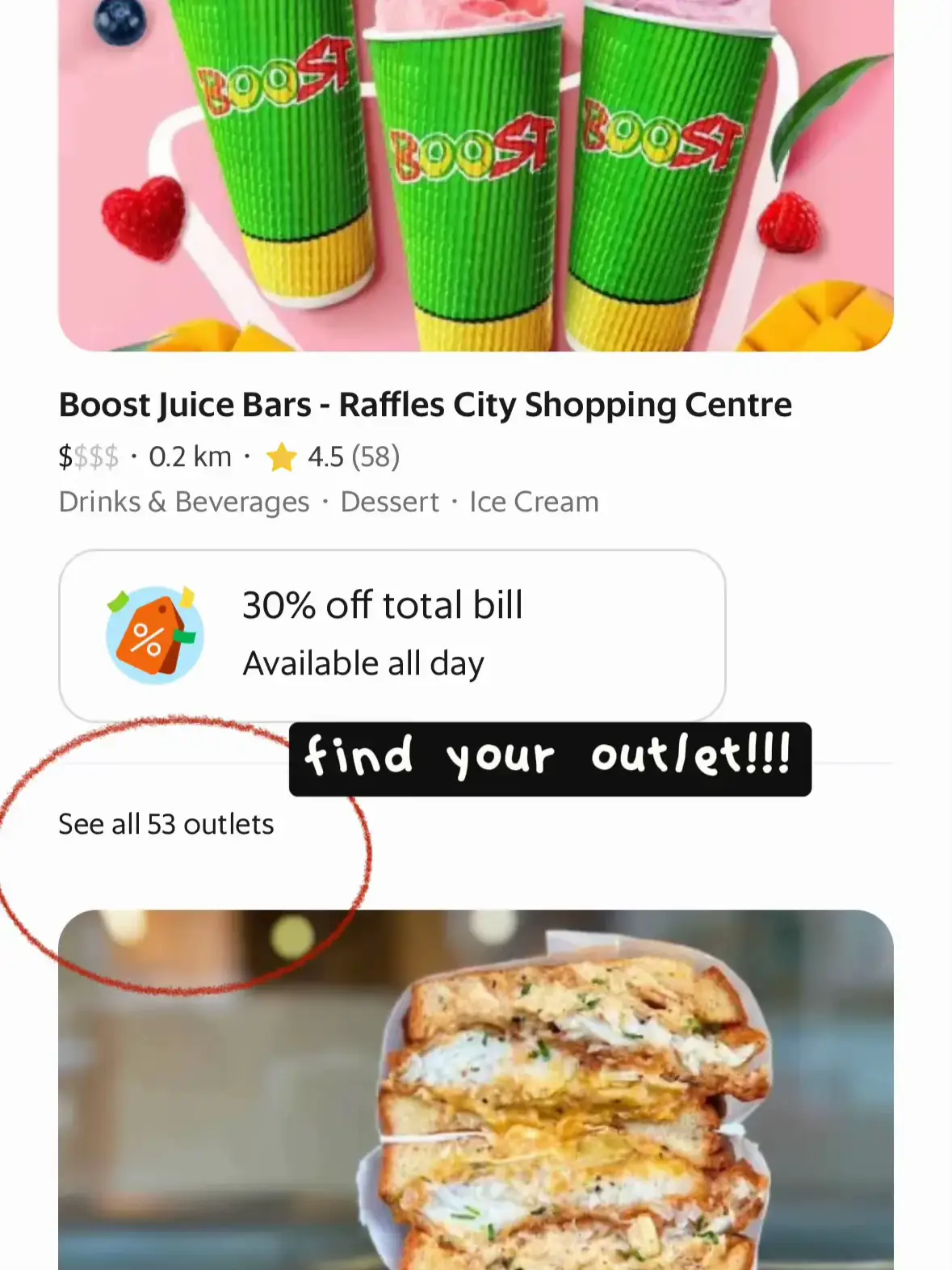
Task: See all 53 outlets
Action: pyautogui.click(x=166, y=824)
